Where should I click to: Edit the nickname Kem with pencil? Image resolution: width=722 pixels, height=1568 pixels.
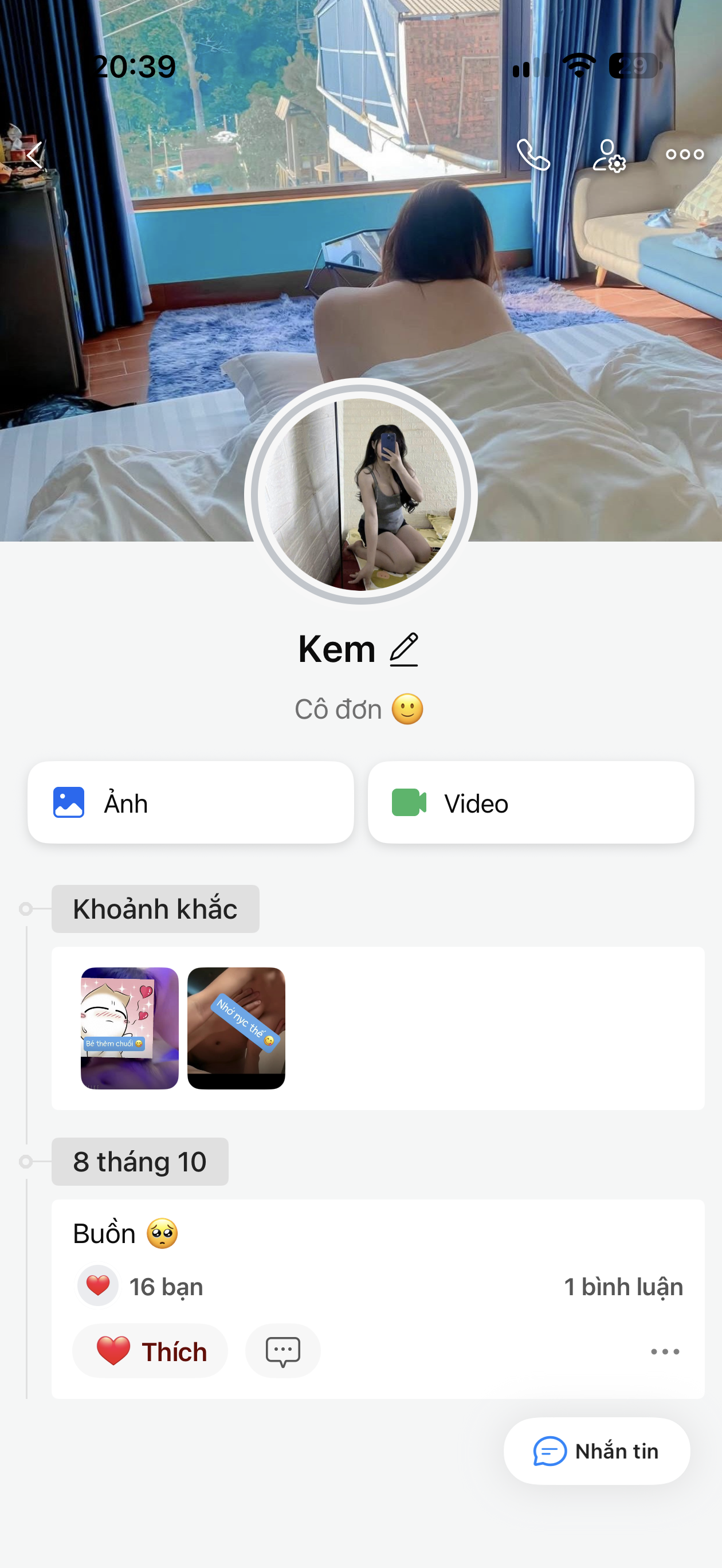(404, 649)
